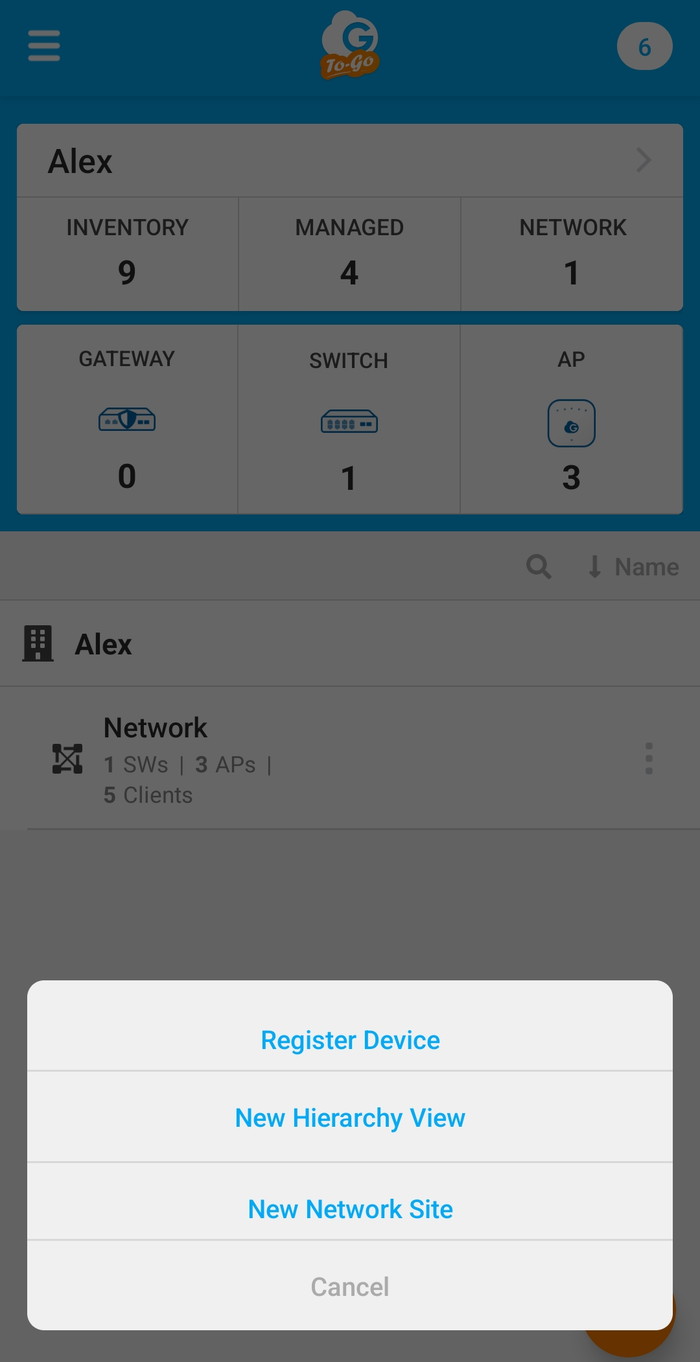The width and height of the screenshot is (700, 1362).
Task: Create a New Network Site
Action: (x=350, y=1208)
